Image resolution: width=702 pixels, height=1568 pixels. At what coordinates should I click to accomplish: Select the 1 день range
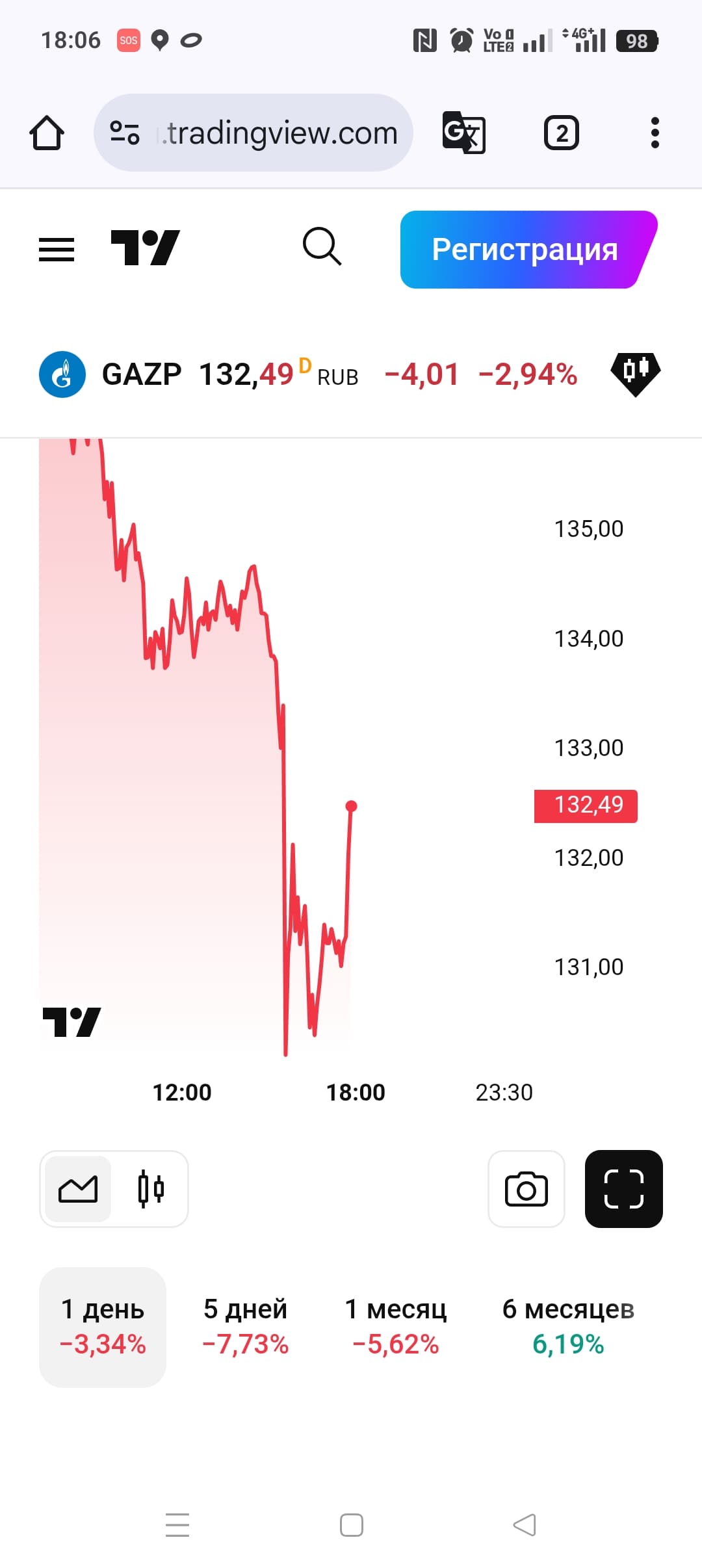[103, 1326]
